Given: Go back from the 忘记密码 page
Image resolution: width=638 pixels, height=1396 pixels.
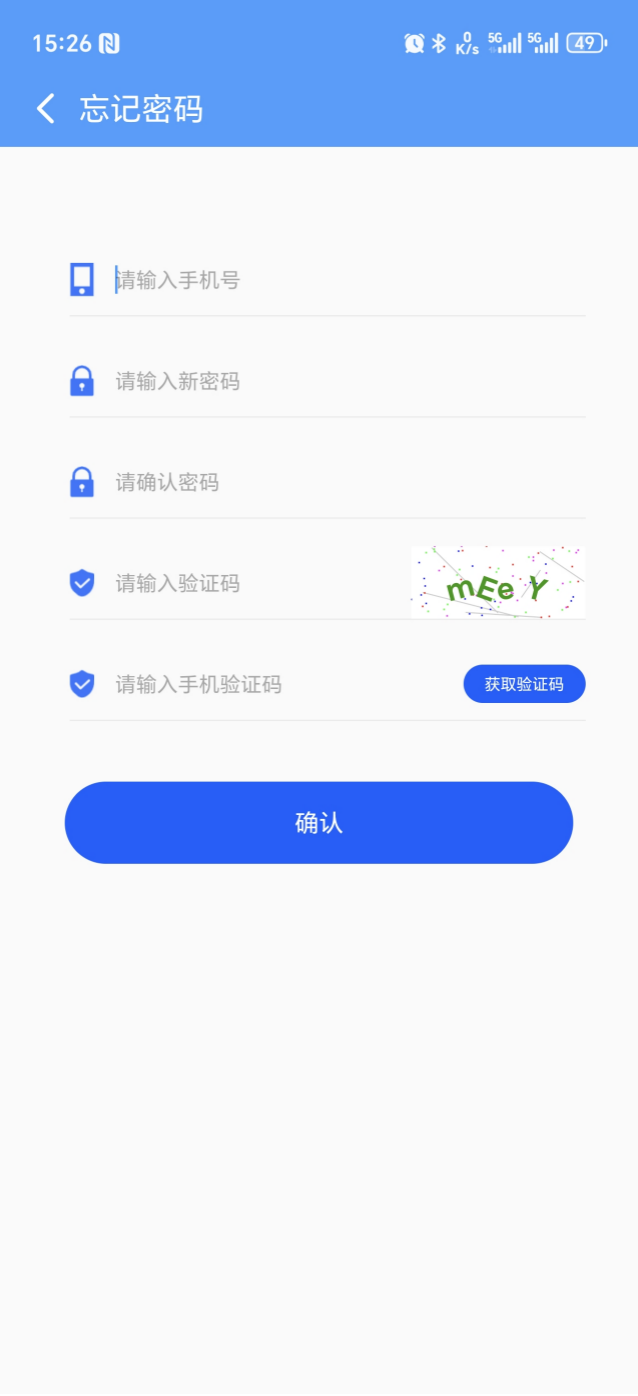Looking at the screenshot, I should coord(45,109).
